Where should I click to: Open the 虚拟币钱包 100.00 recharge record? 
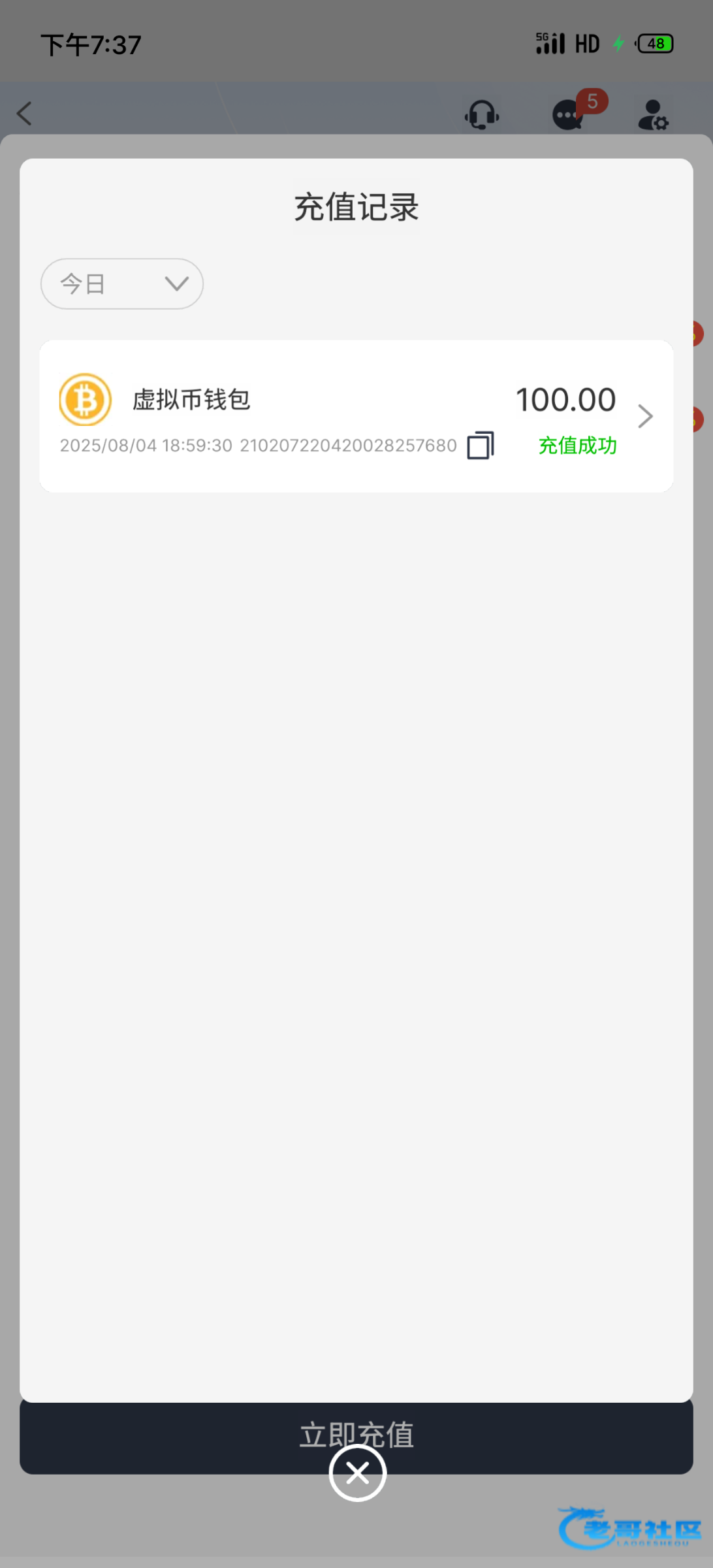click(x=356, y=416)
